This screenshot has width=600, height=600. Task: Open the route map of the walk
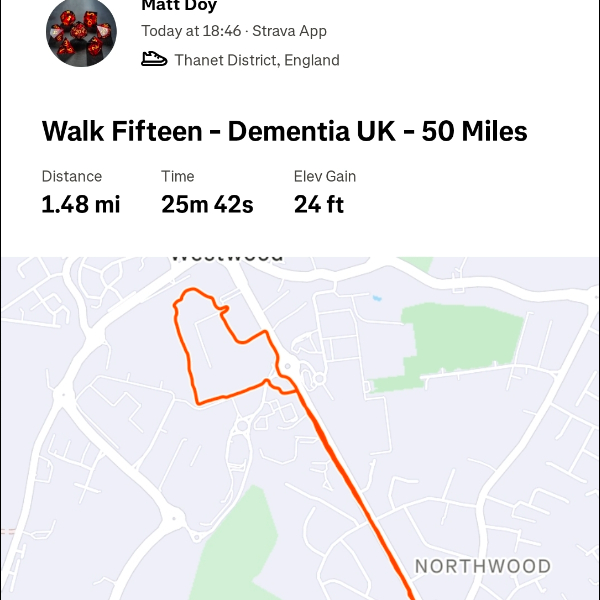click(x=300, y=430)
